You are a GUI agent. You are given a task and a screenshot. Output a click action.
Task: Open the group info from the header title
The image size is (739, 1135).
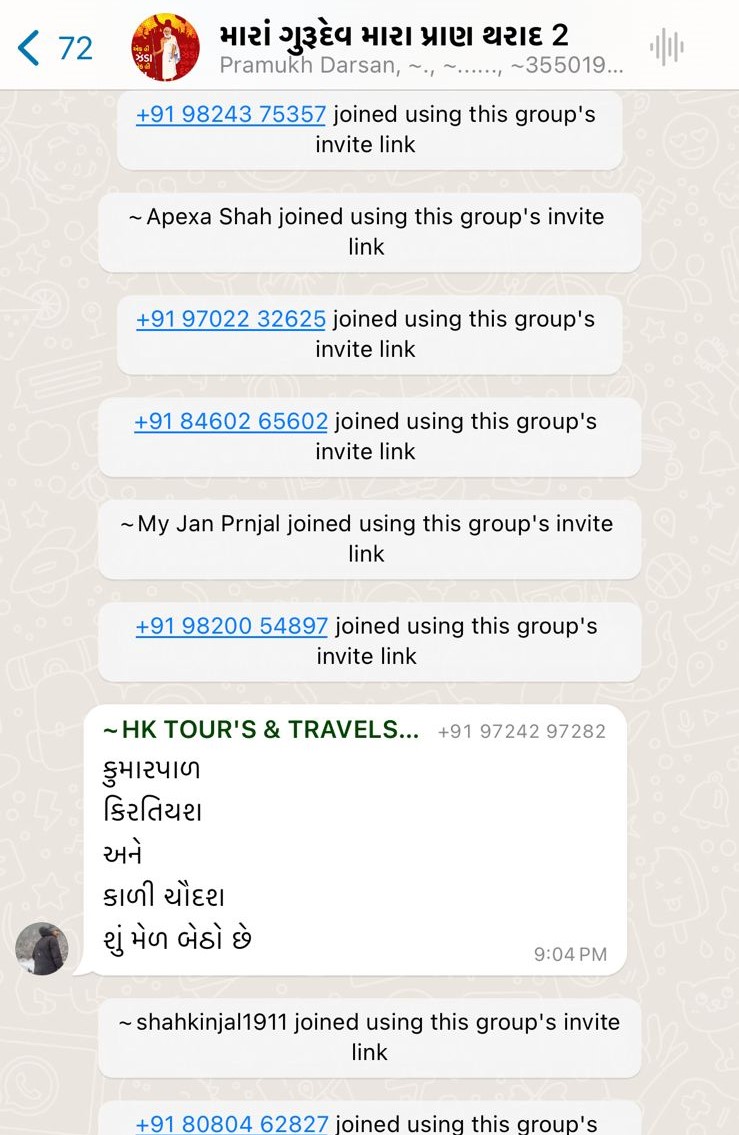(394, 37)
